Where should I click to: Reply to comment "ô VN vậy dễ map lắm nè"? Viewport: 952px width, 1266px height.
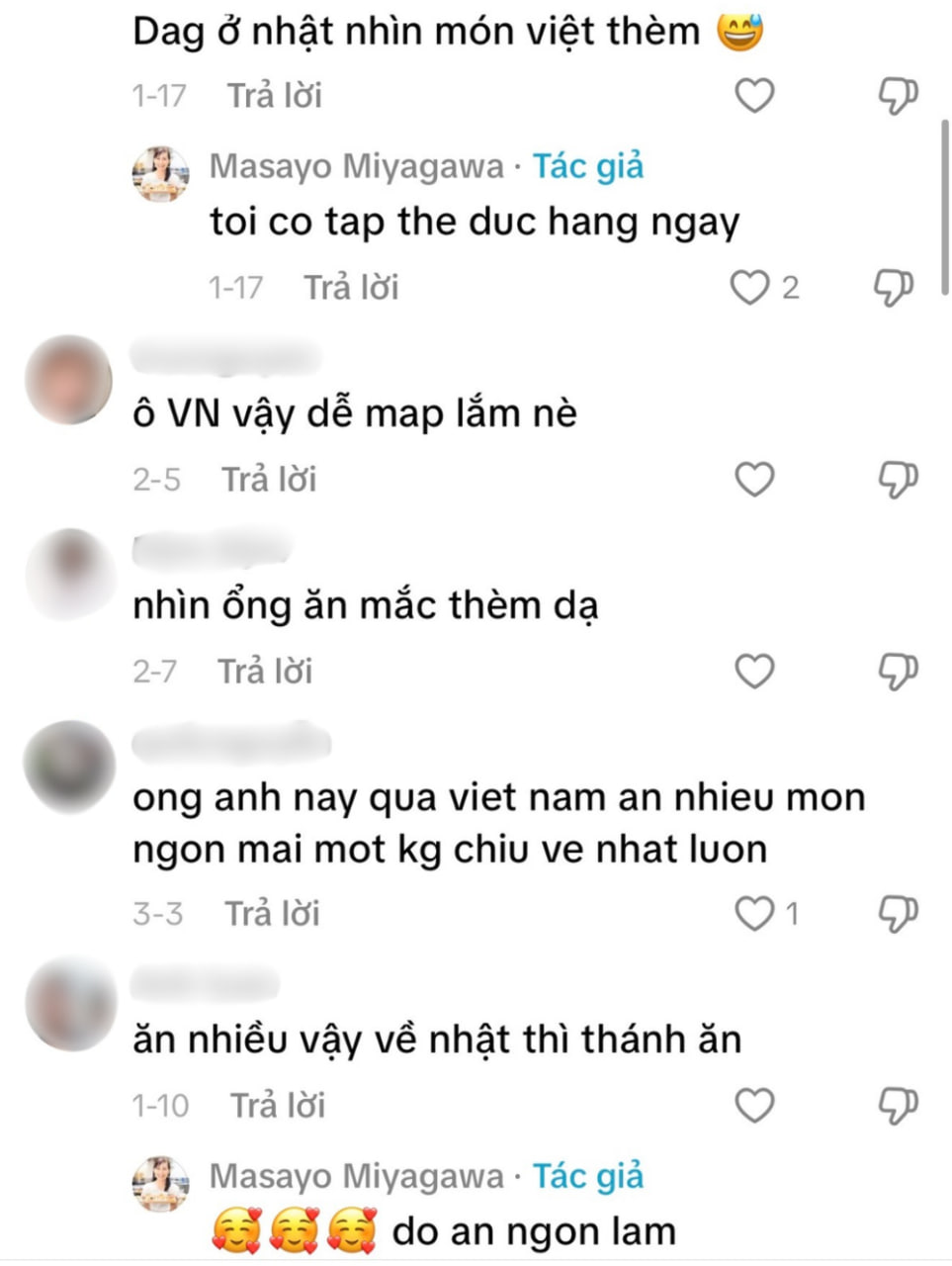[269, 480]
